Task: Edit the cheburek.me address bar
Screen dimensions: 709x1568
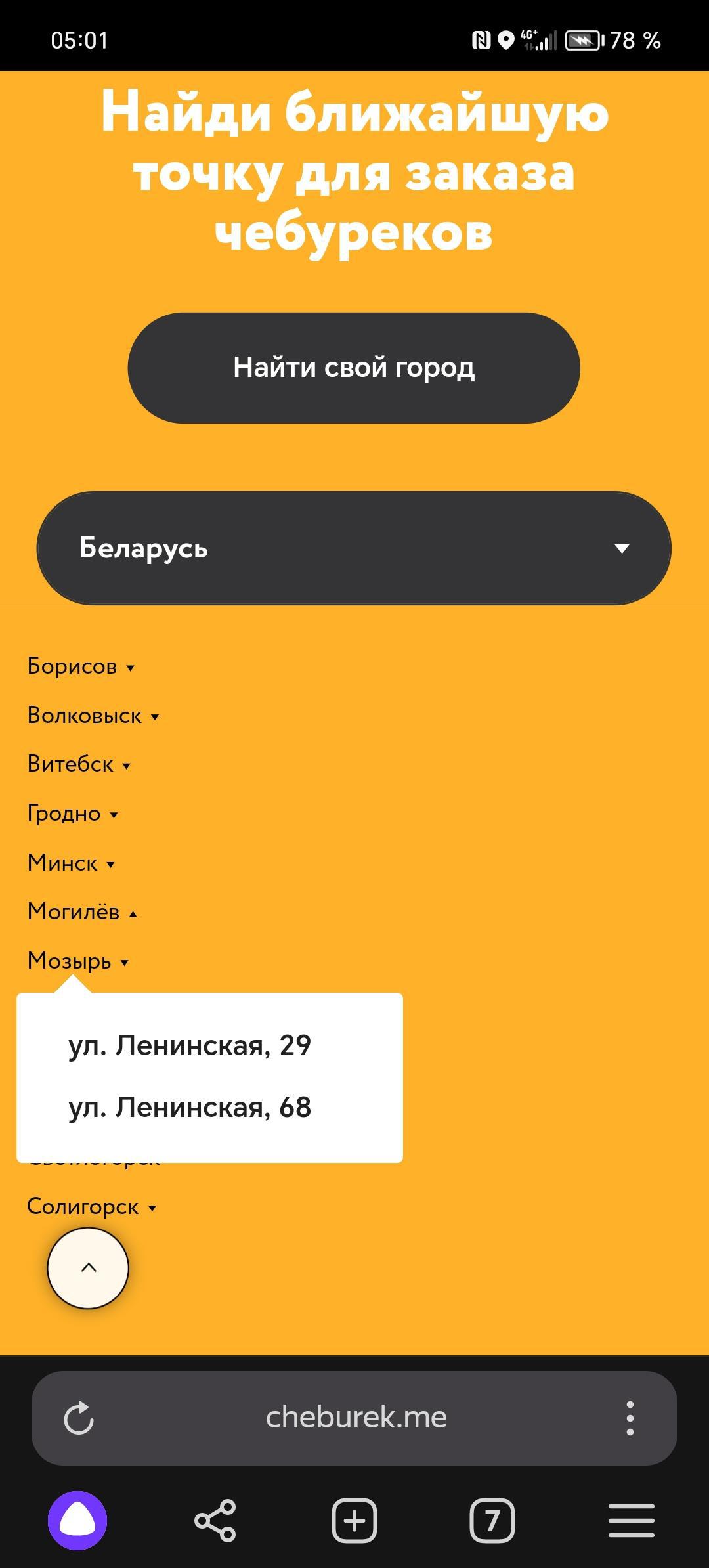Action: pyautogui.click(x=356, y=1418)
